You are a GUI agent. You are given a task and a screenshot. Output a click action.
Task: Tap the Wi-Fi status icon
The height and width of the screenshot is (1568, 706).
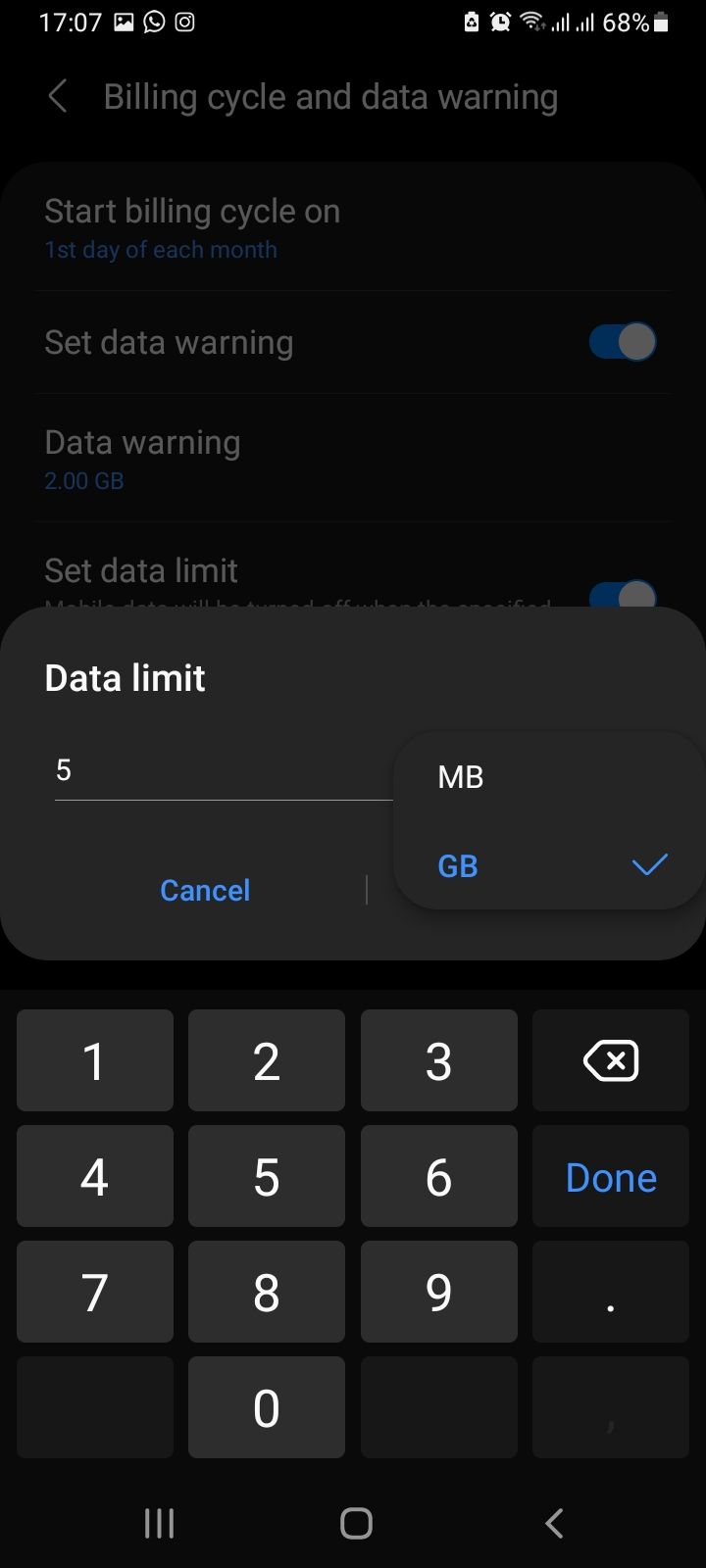532,22
